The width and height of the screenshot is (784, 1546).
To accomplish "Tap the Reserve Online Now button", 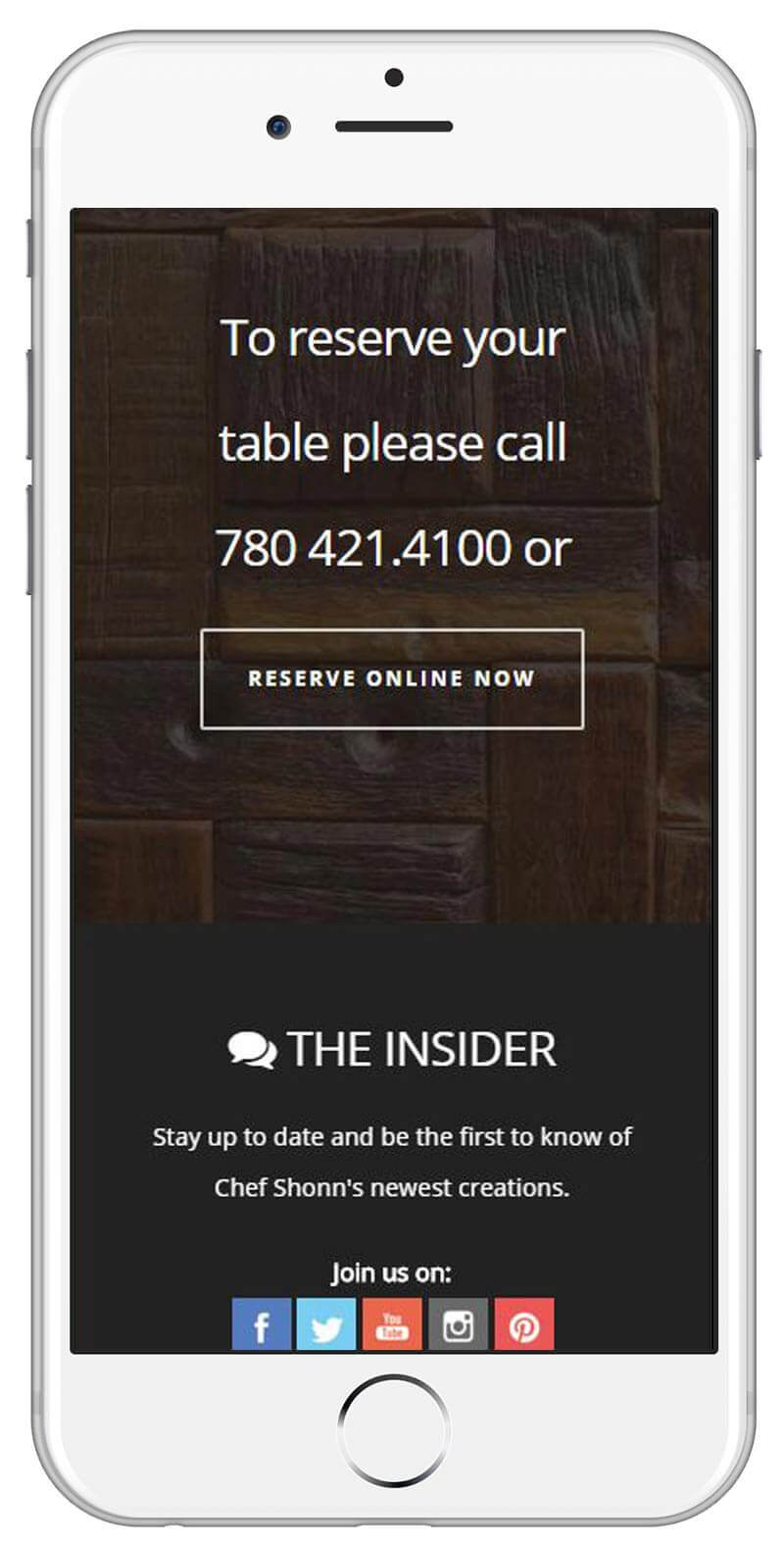I will 392,678.
